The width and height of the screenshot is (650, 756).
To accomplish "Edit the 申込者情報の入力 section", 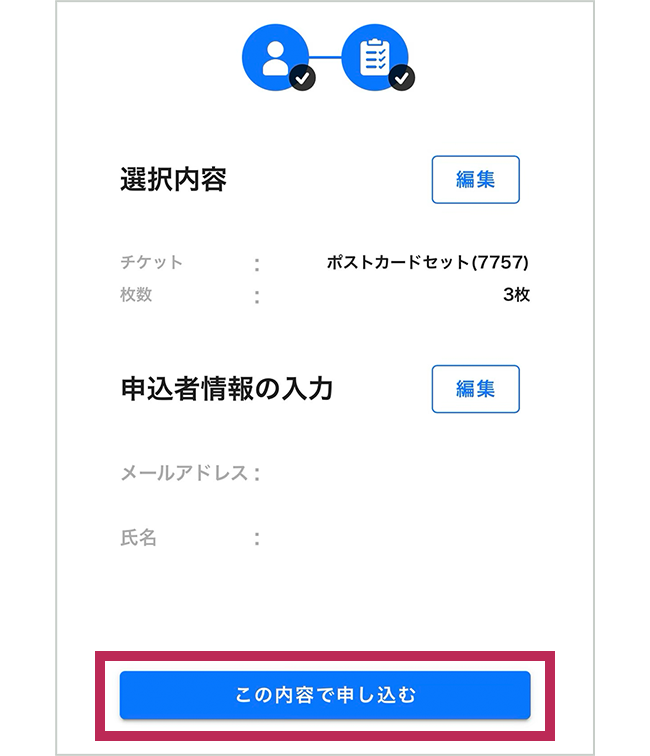I will pyautogui.click(x=475, y=389).
